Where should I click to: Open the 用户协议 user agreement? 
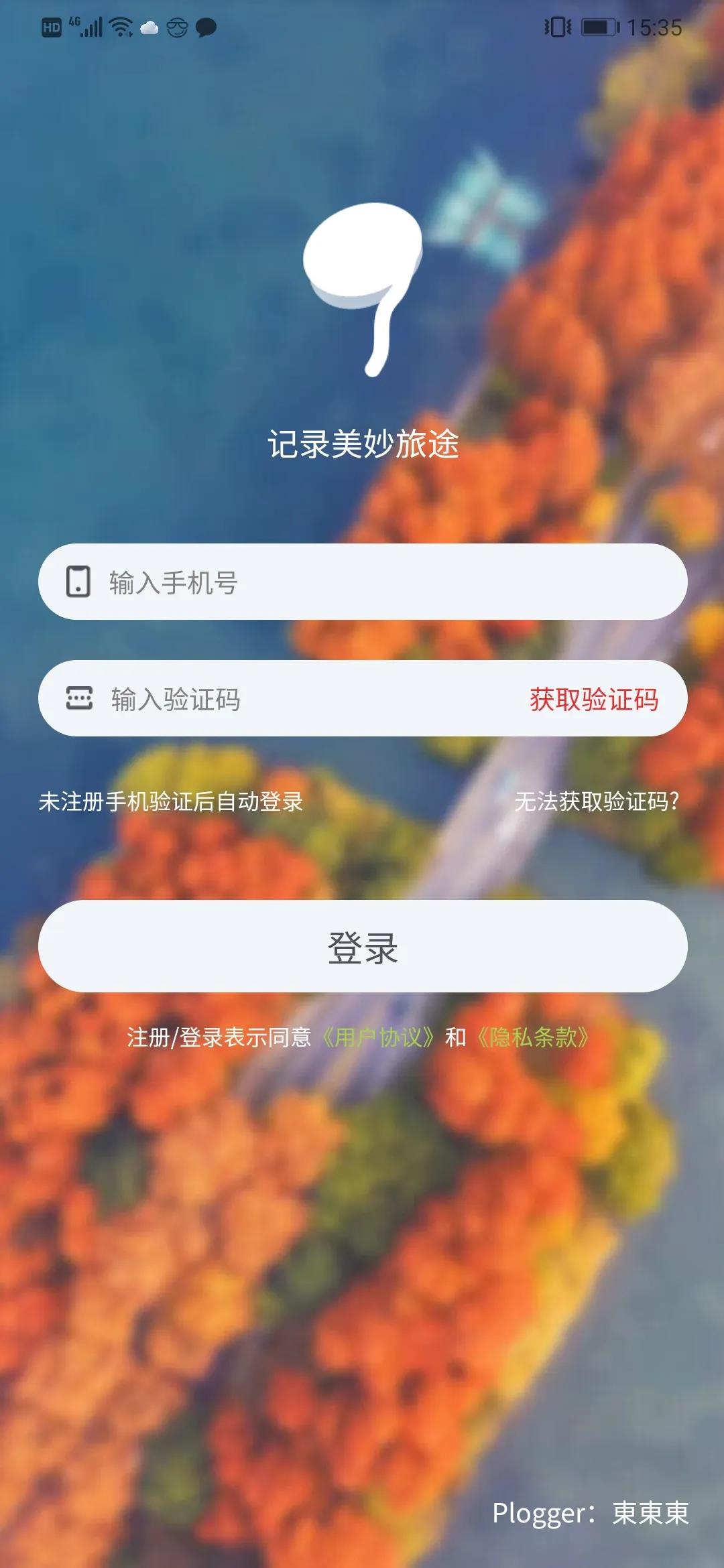point(379,1037)
